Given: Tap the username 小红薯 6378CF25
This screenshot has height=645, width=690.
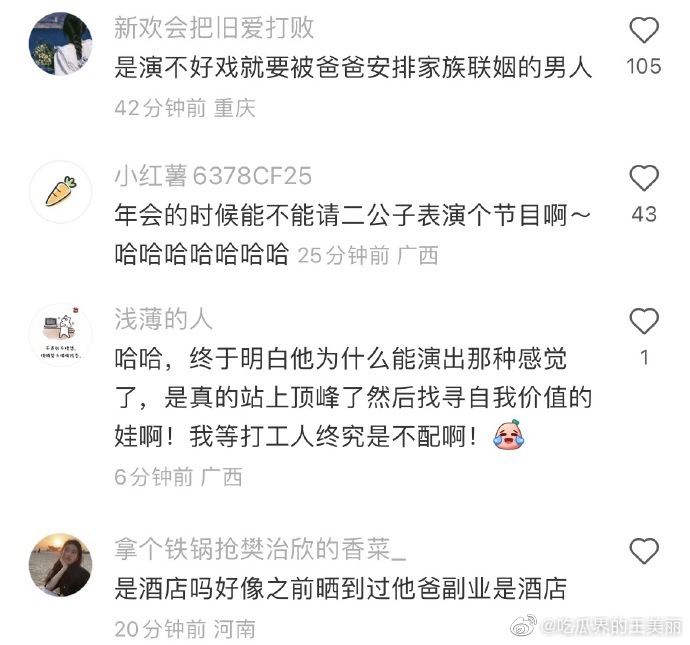Looking at the screenshot, I should [213, 177].
